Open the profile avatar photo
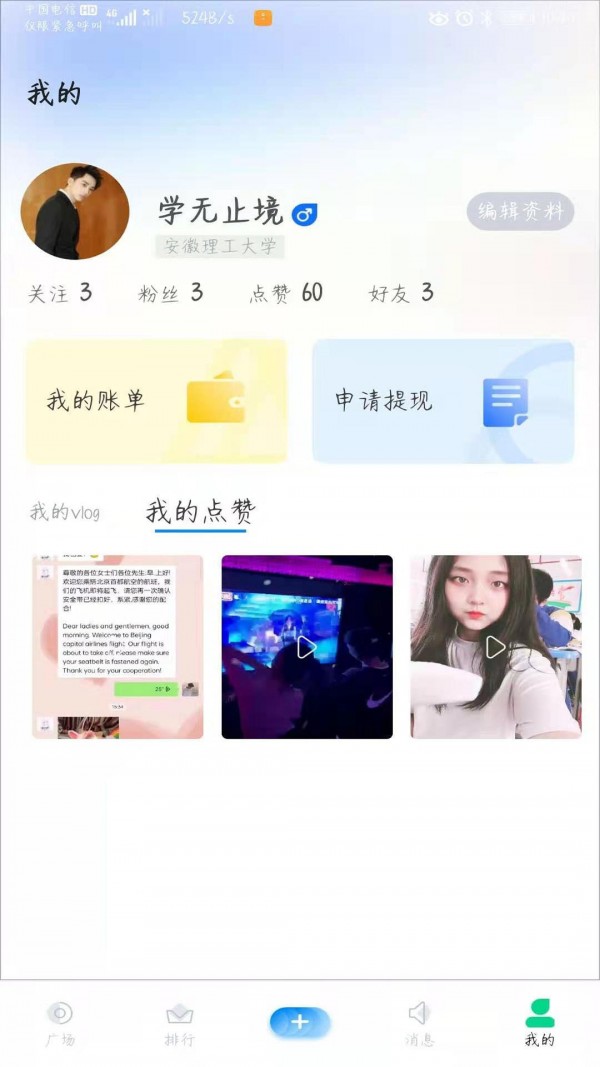 tap(75, 212)
